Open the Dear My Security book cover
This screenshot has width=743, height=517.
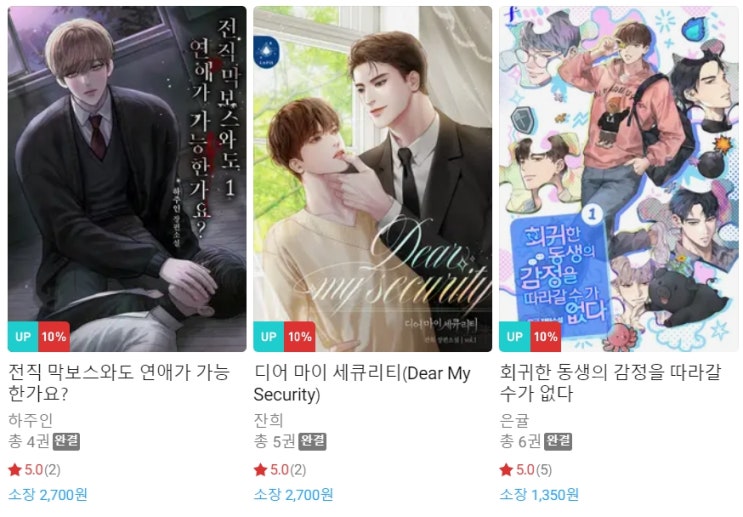tap(372, 180)
